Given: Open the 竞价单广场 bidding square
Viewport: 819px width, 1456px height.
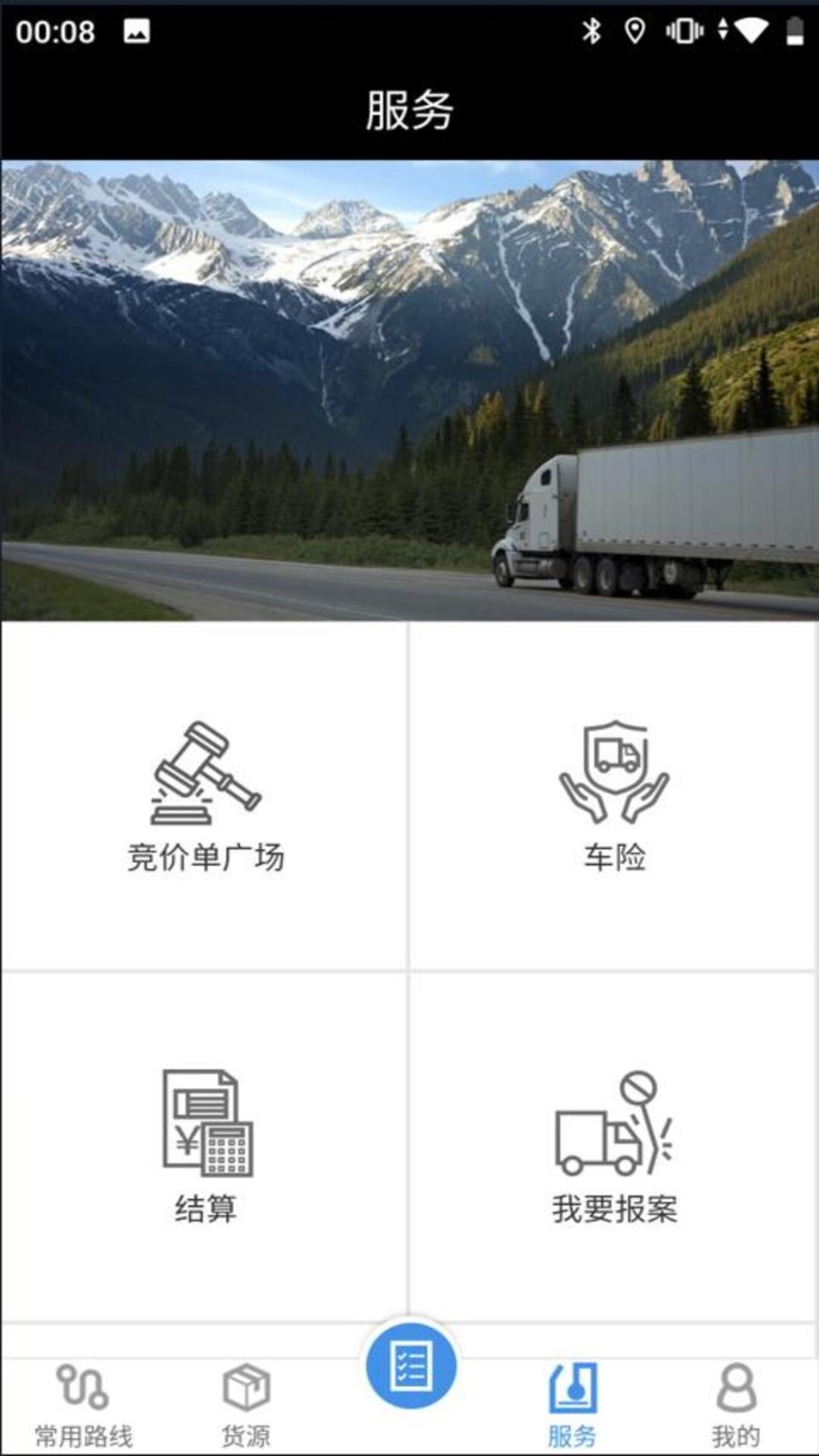Looking at the screenshot, I should [205, 796].
